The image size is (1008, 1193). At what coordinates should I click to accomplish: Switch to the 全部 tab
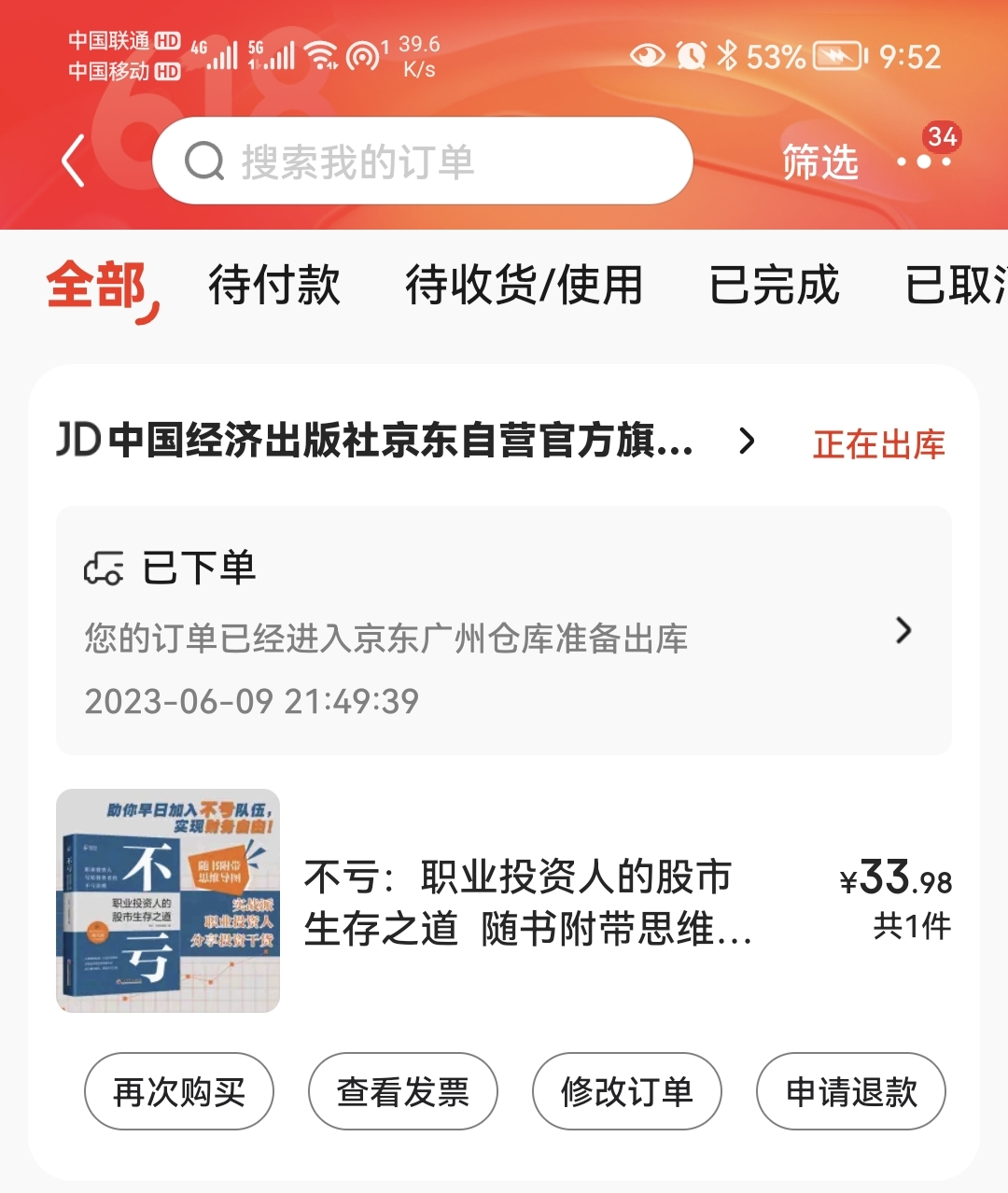point(97,285)
